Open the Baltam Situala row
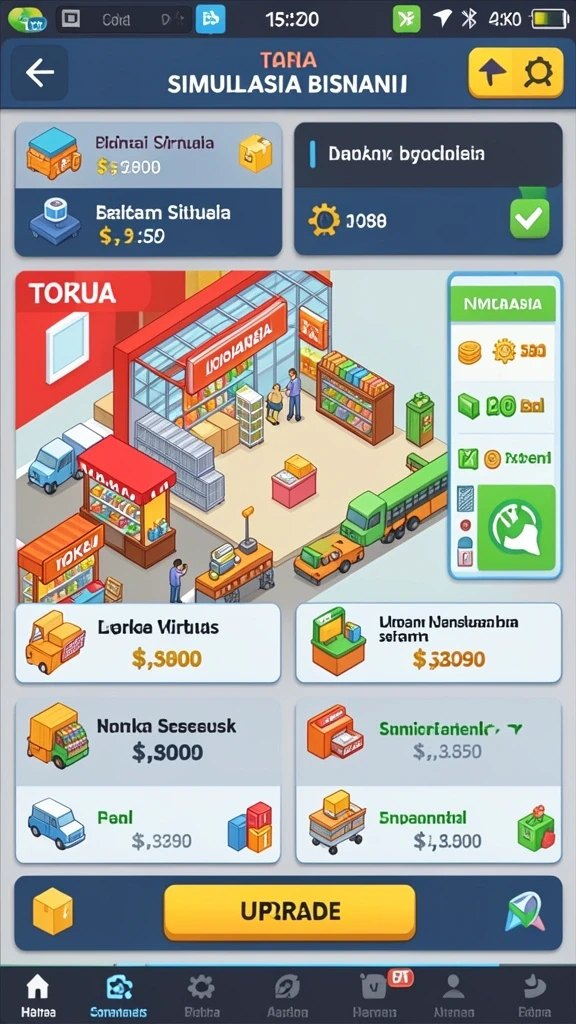Viewport: 576px width, 1024px height. [x=148, y=222]
